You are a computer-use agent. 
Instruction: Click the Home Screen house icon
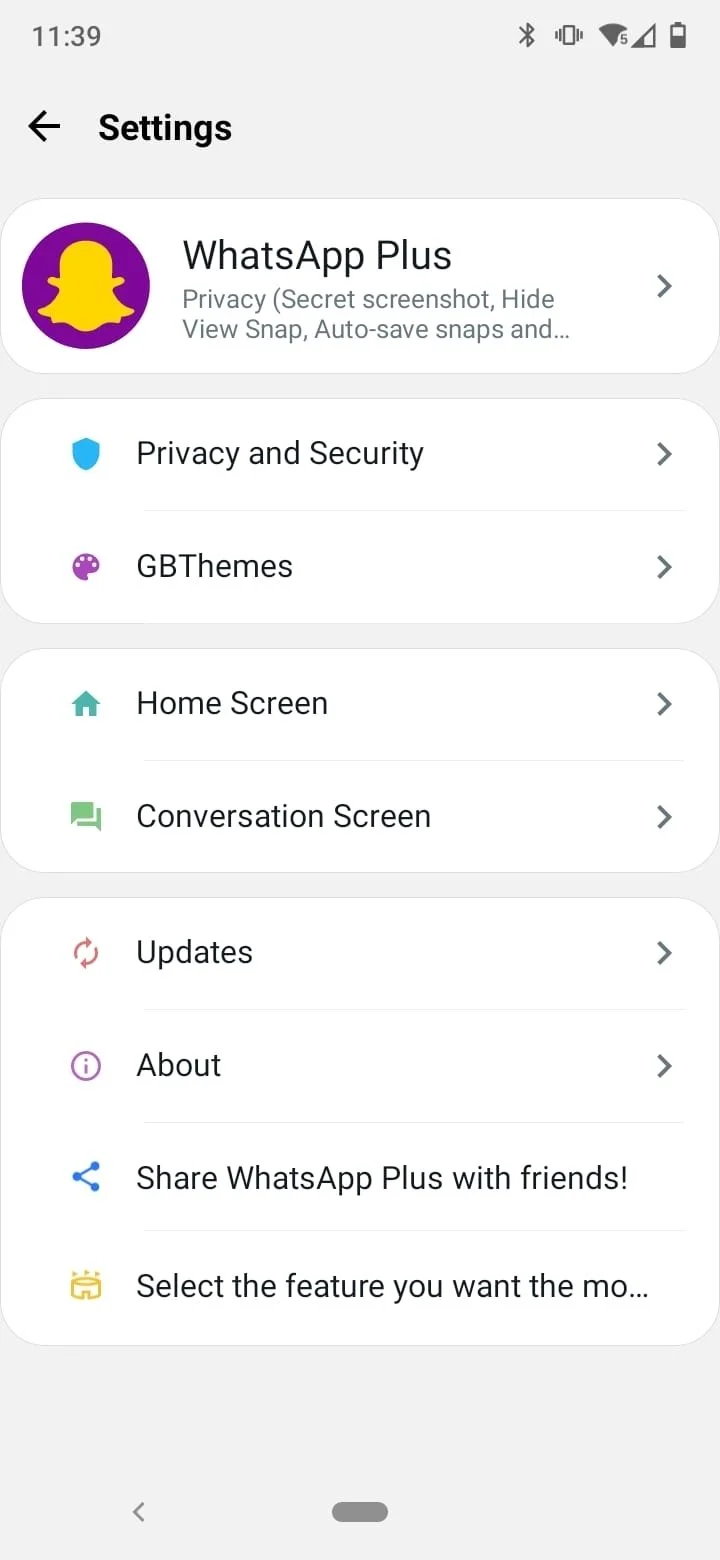point(86,703)
